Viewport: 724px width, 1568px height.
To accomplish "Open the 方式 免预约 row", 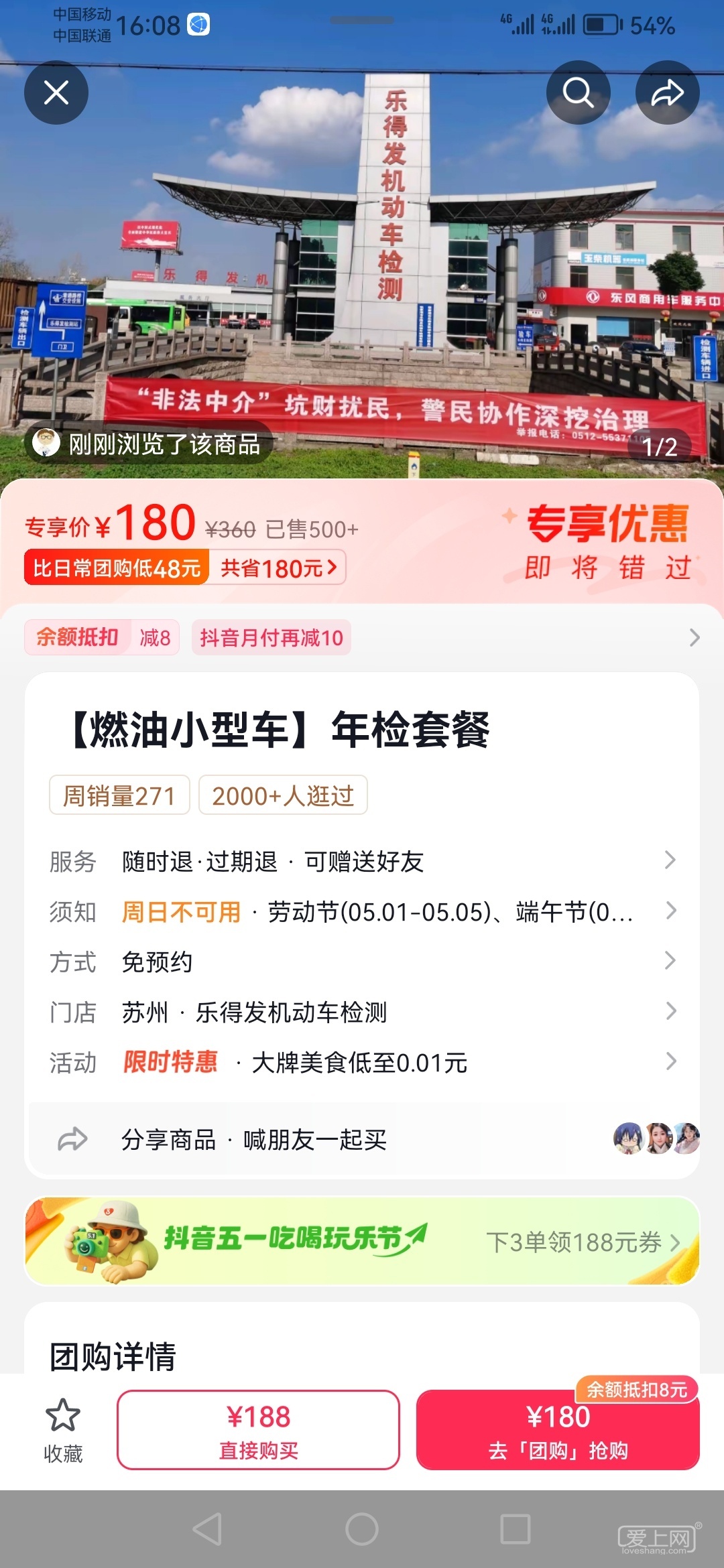I will click(x=362, y=962).
